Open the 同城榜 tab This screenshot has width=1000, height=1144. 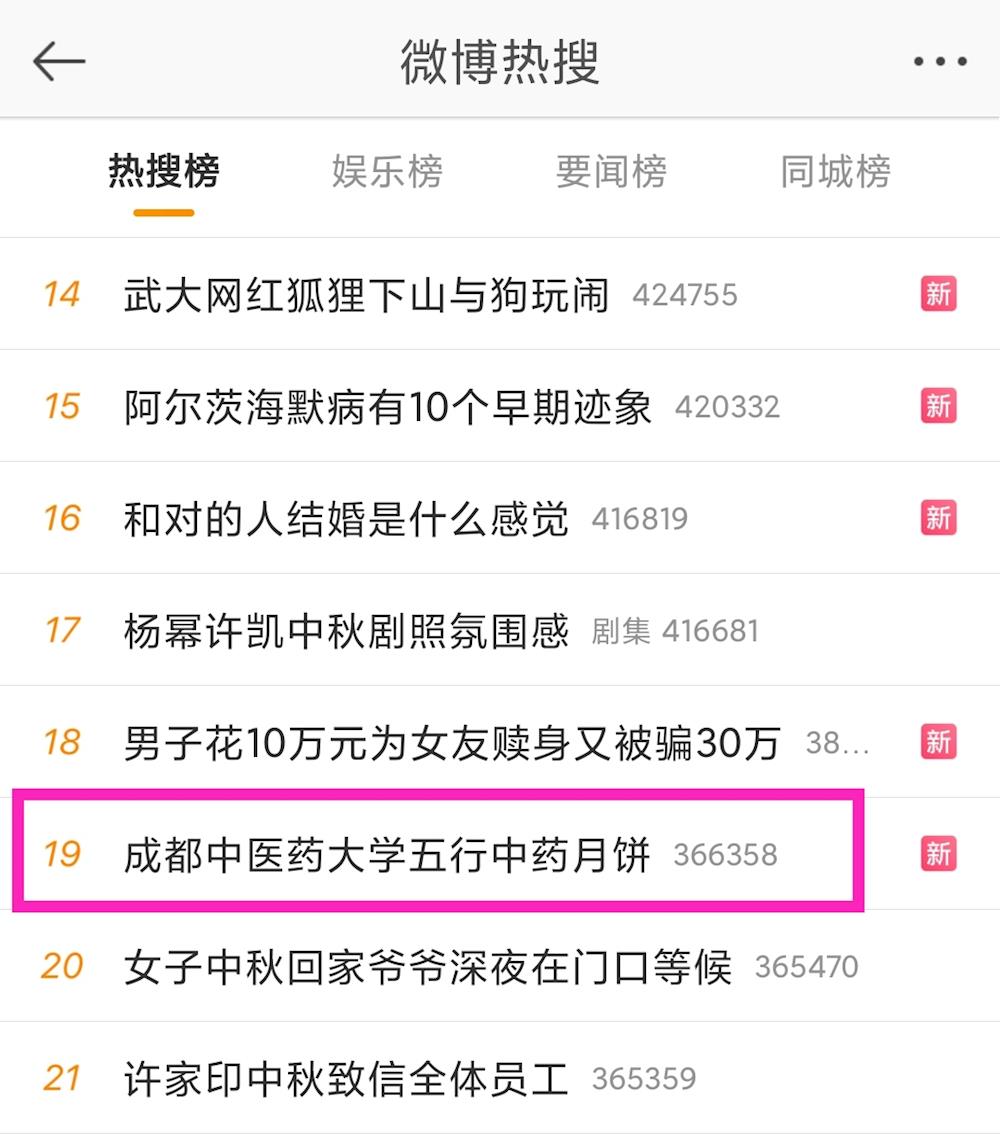tap(835, 172)
